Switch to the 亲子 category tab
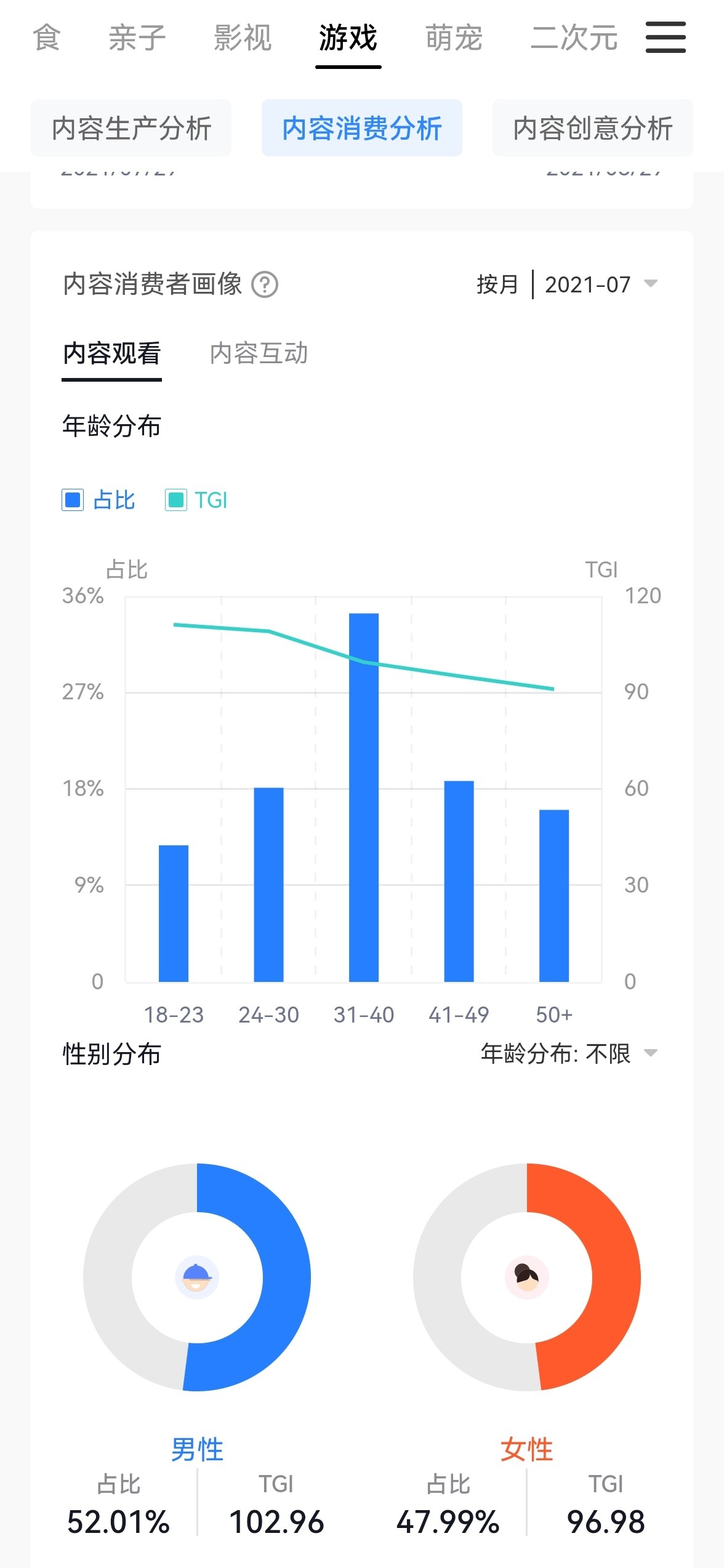The width and height of the screenshot is (724, 1568). point(137,38)
